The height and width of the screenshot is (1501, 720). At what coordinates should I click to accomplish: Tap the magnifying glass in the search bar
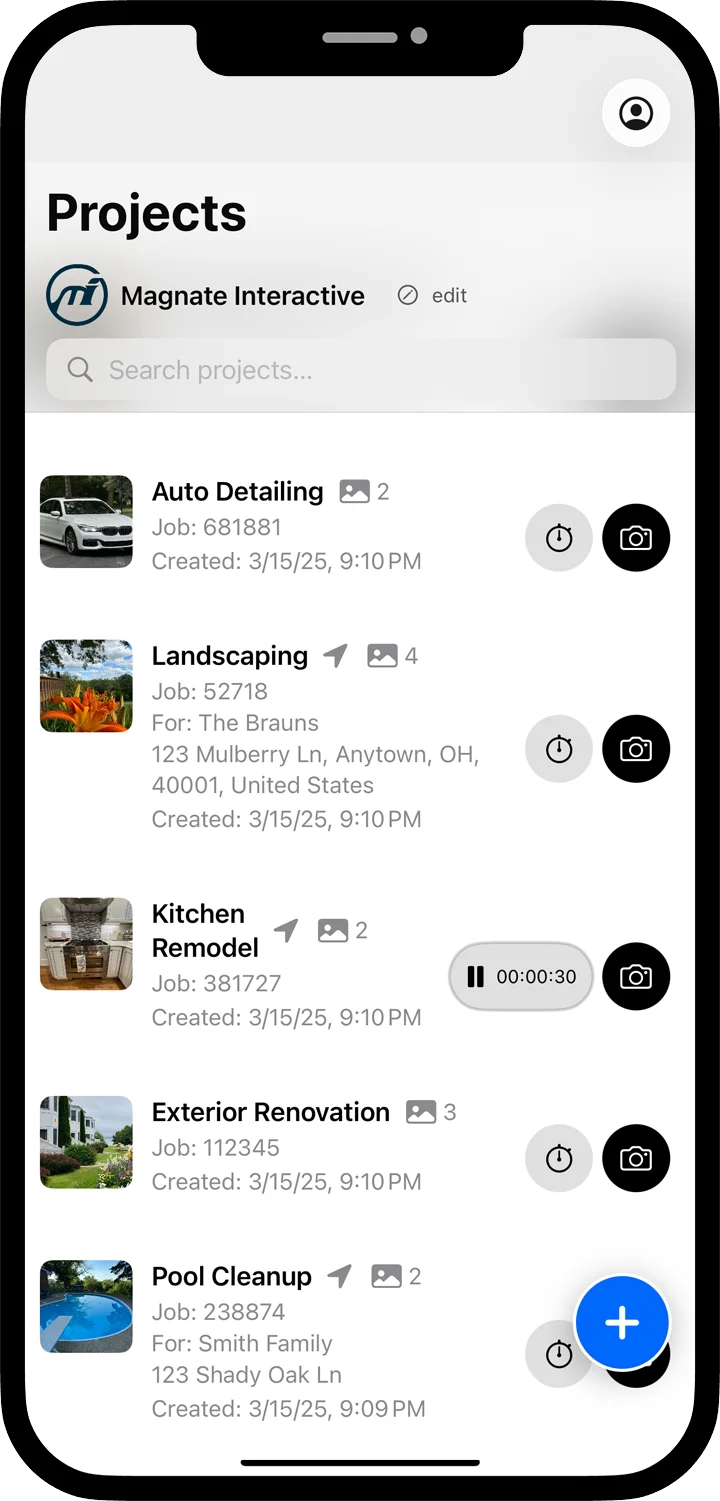click(x=79, y=370)
